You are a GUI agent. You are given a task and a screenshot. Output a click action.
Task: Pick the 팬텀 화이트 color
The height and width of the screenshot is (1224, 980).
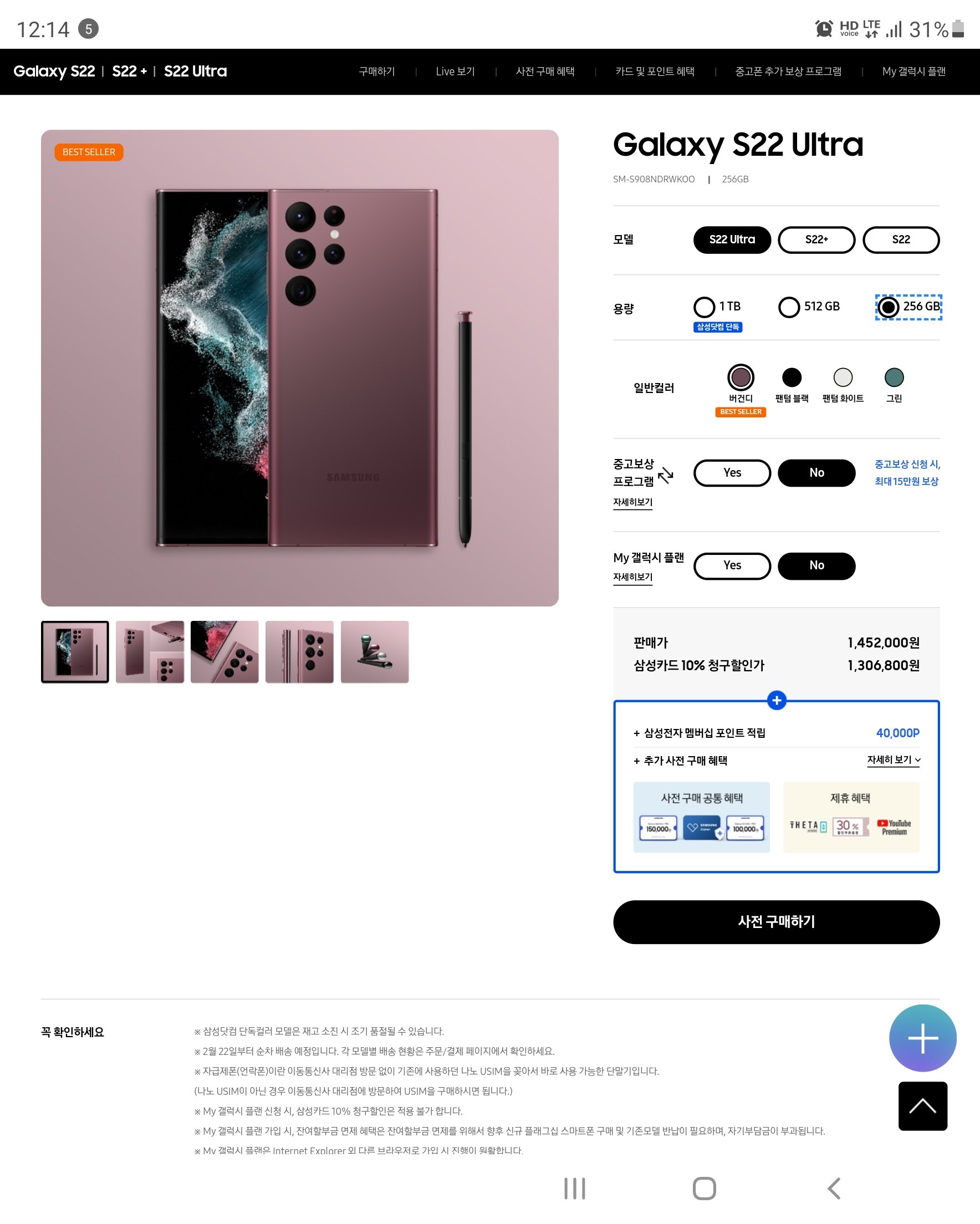(x=843, y=378)
